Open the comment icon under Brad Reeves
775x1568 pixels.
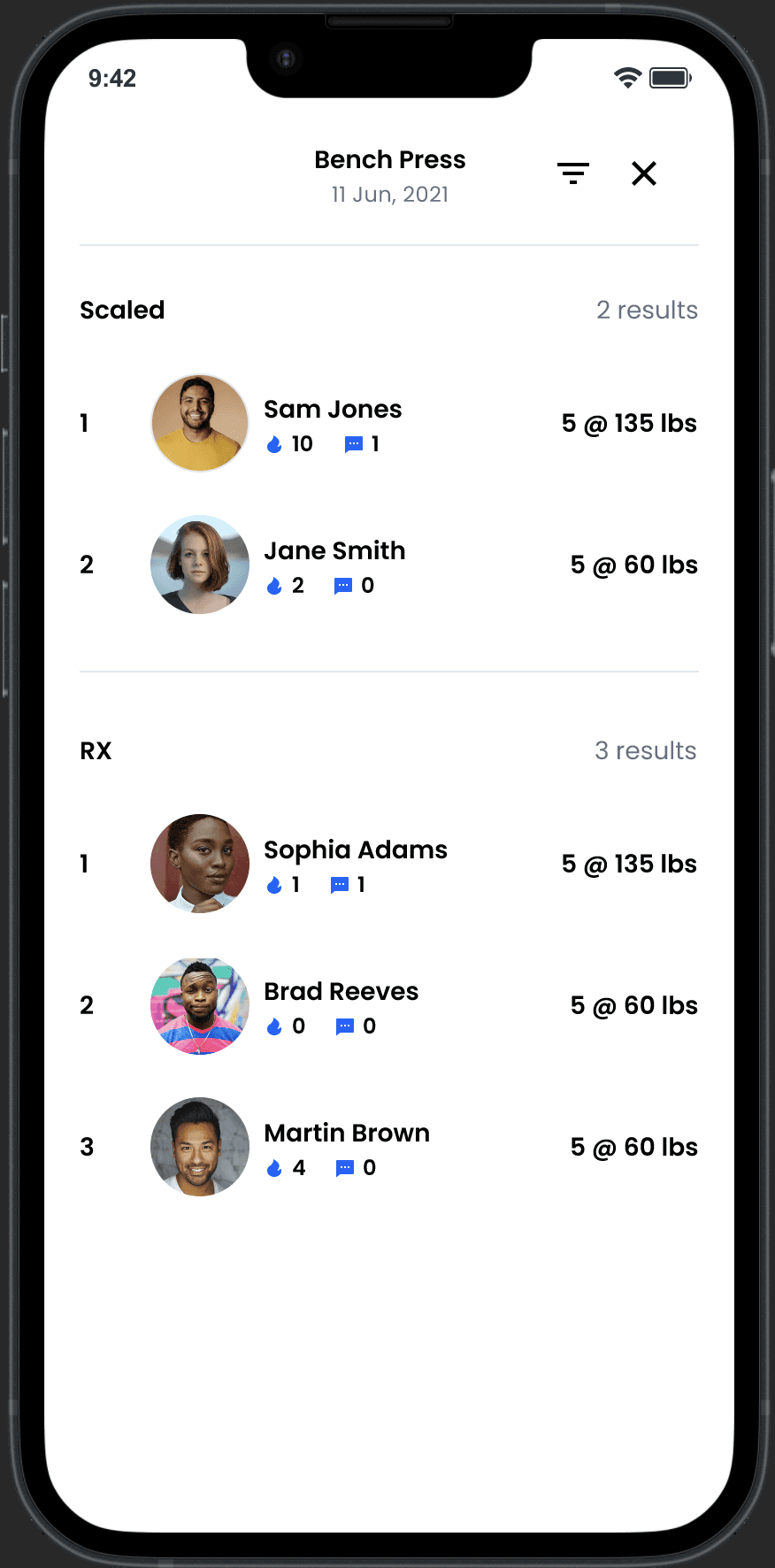pyautogui.click(x=345, y=1026)
